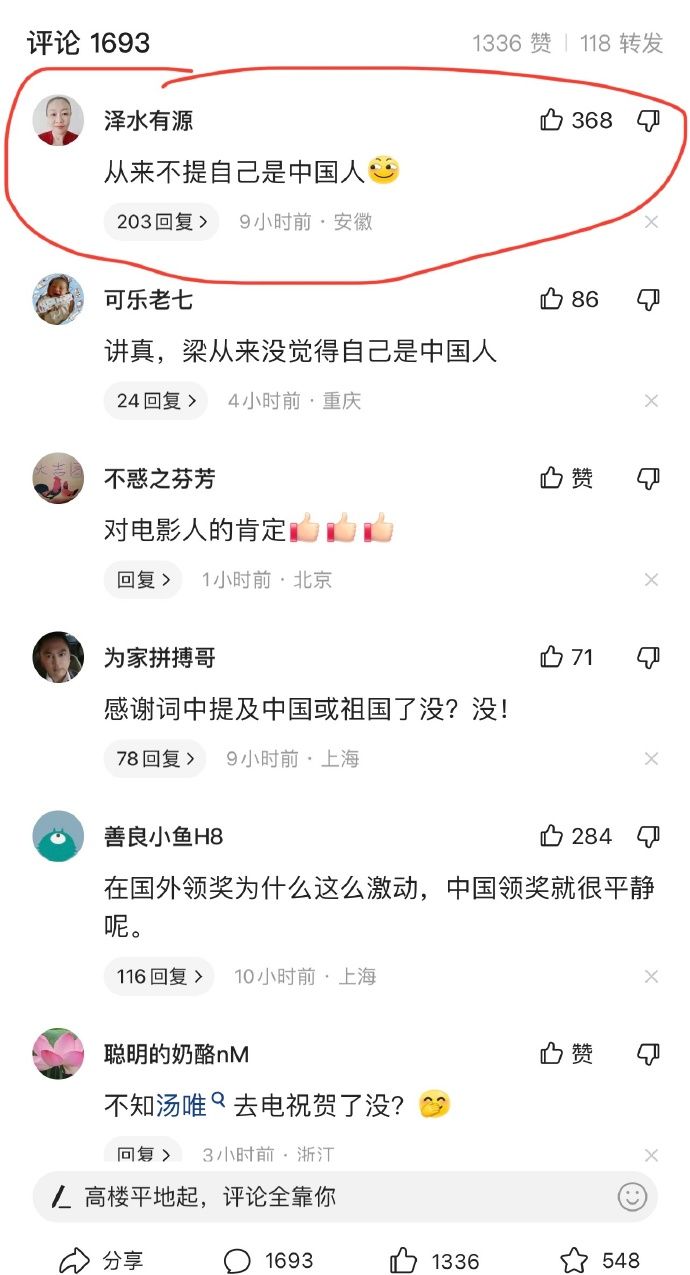Screen dimensions: 690x1275
Task: Open the 24 replies under 可乐老七's comment
Action: coord(155,401)
